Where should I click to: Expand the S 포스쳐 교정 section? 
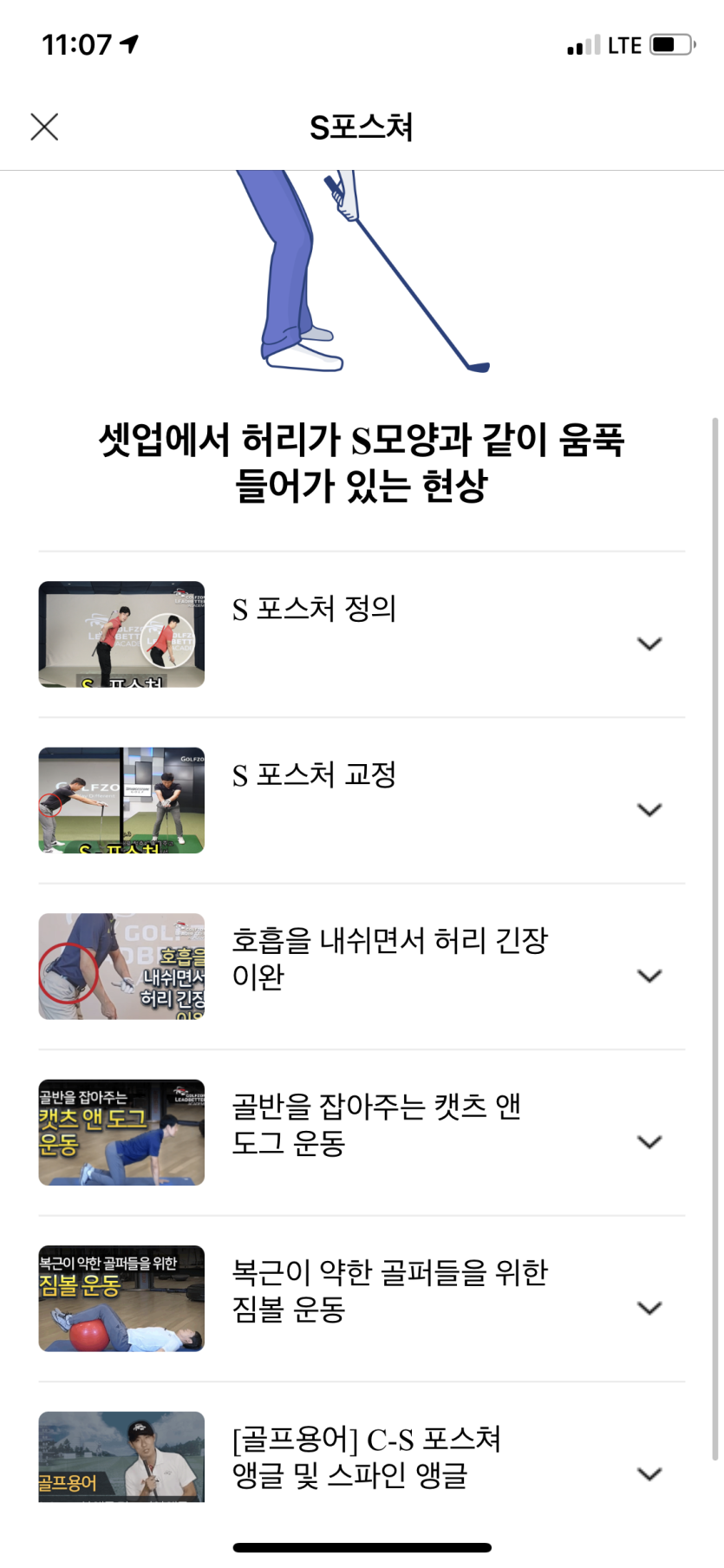(649, 810)
